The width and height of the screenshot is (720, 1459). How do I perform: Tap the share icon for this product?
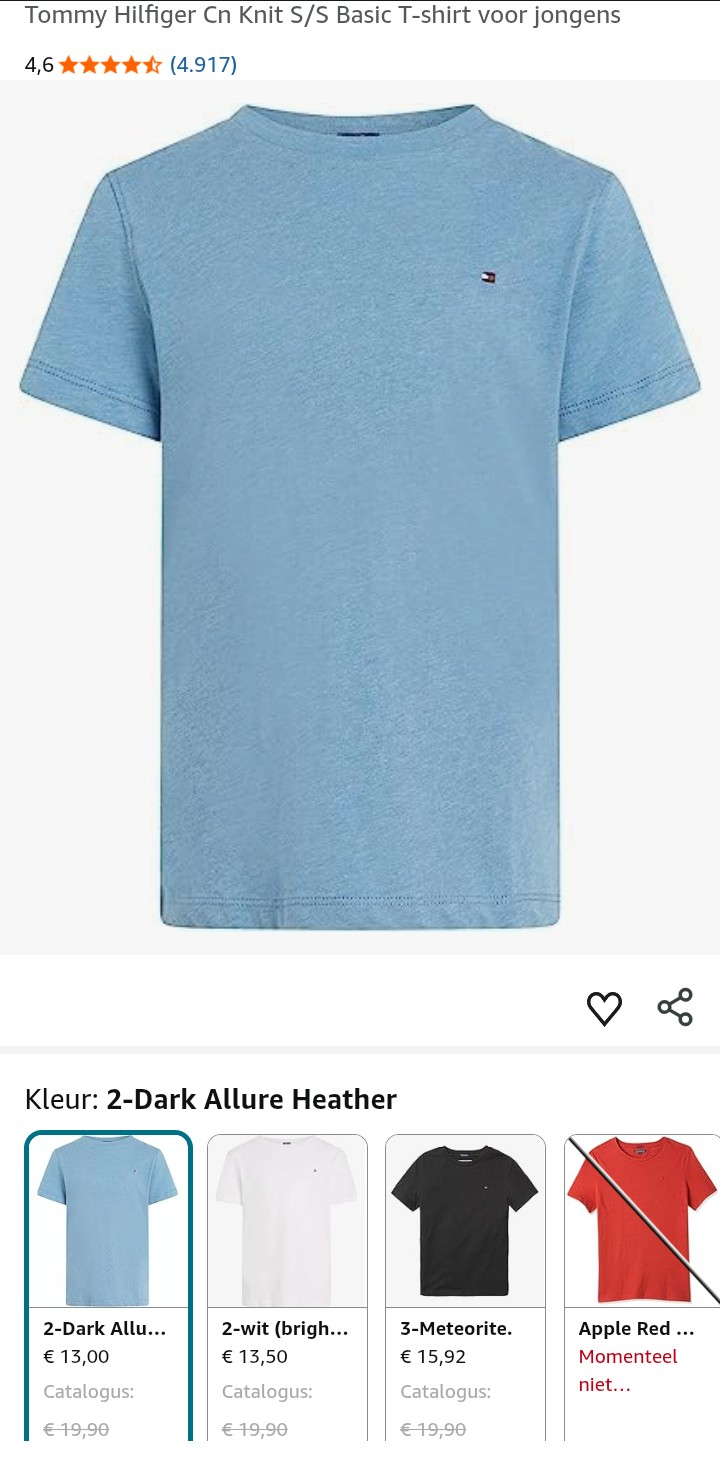(x=674, y=1008)
